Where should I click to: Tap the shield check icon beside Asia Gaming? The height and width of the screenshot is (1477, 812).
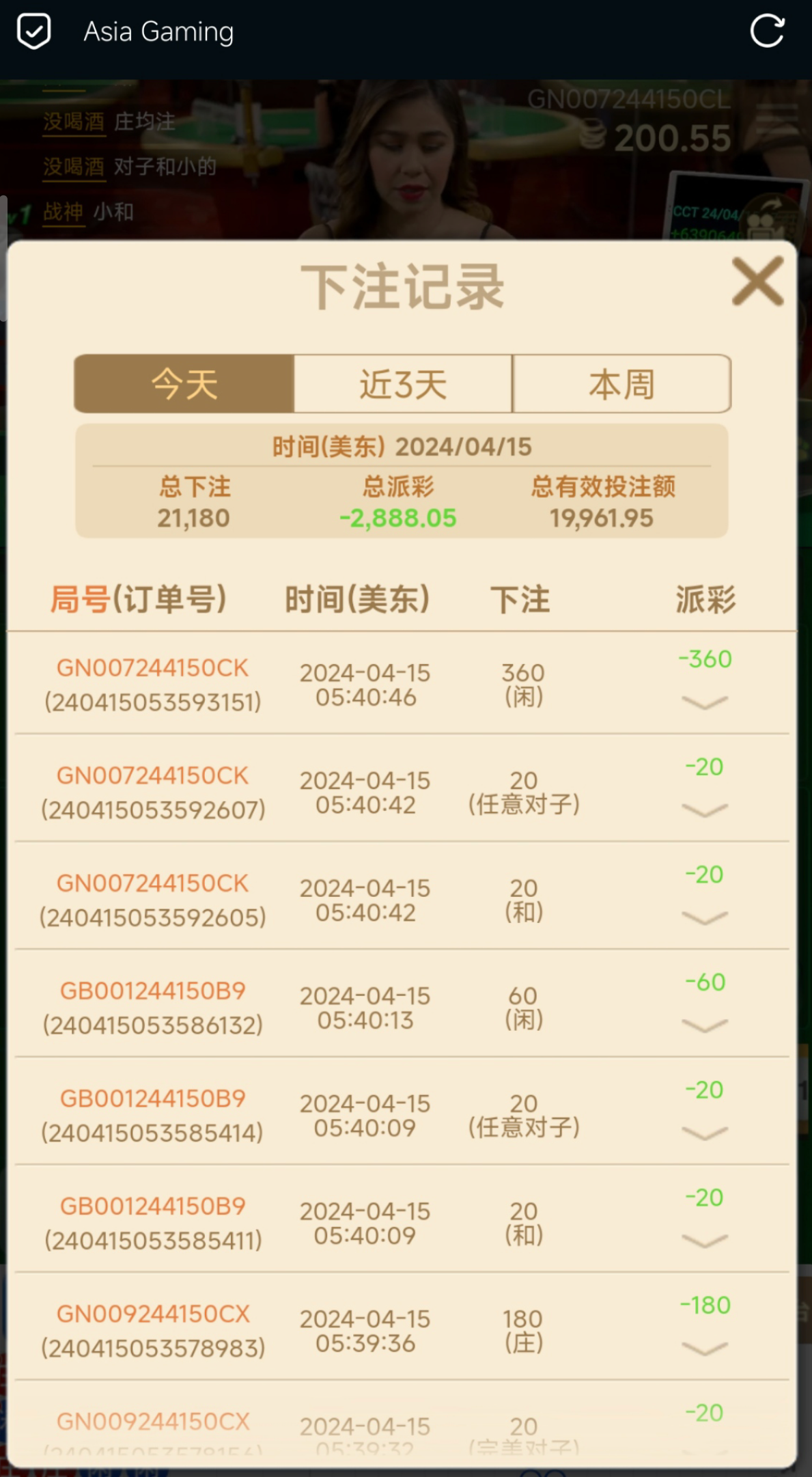pos(35,31)
